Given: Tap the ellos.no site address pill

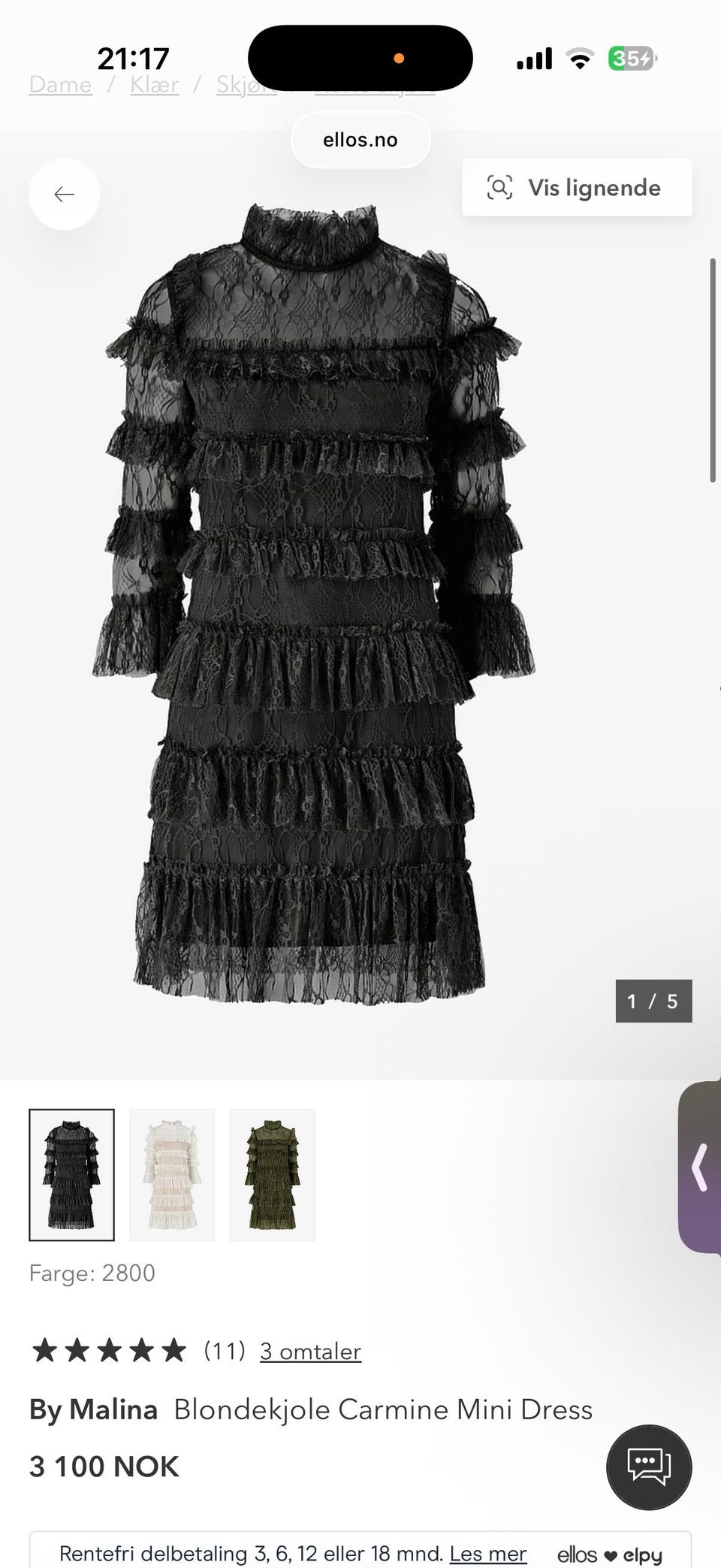Looking at the screenshot, I should (360, 140).
